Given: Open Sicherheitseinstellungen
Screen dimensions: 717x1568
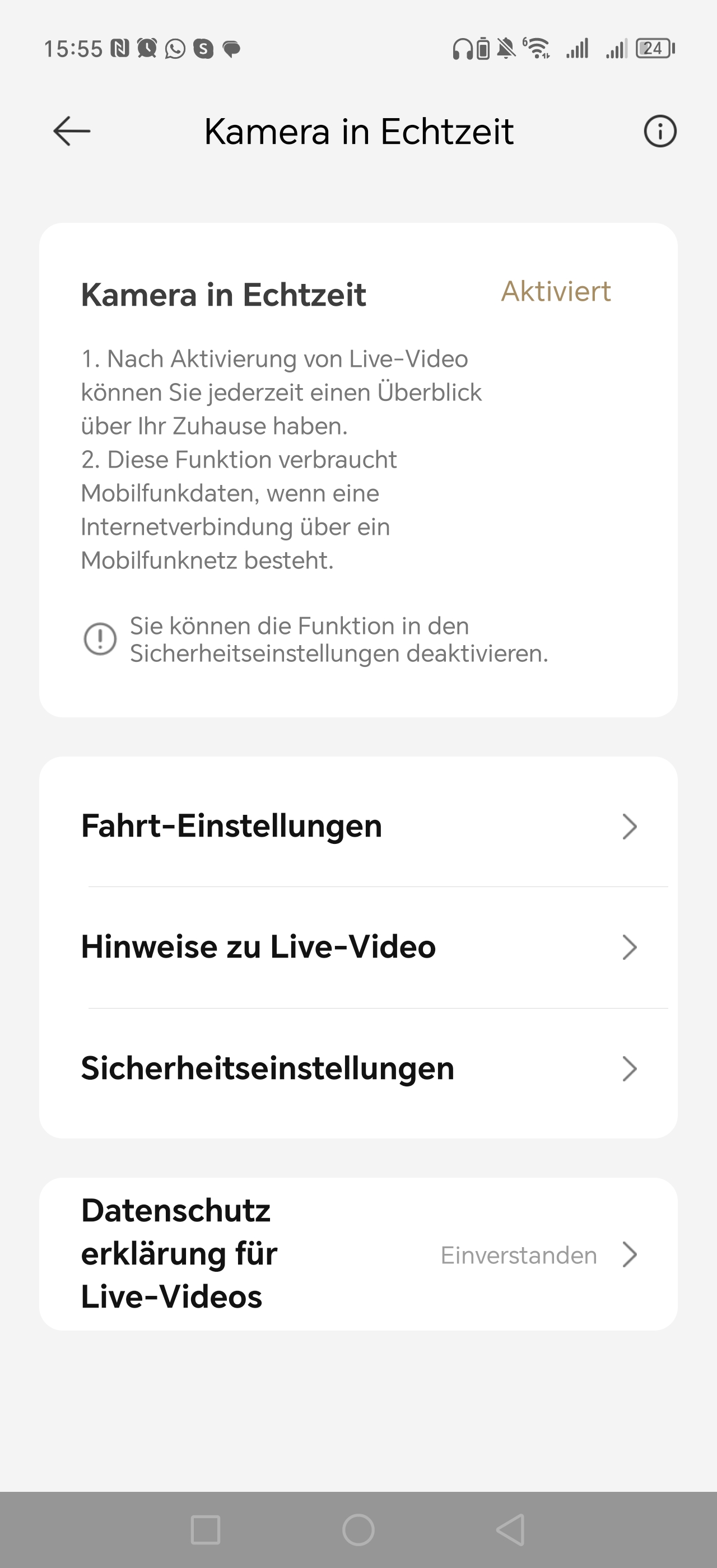Looking at the screenshot, I should tap(358, 1069).
